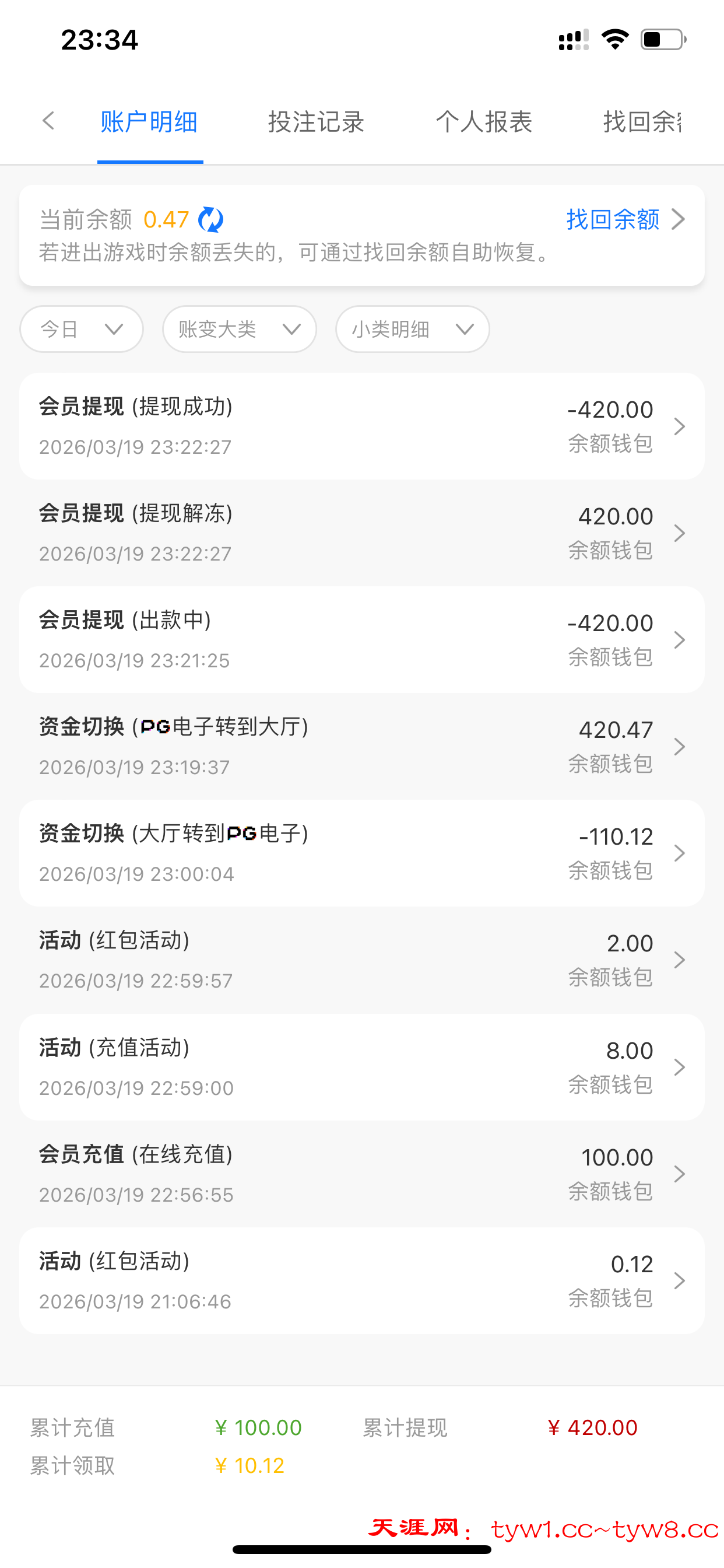This screenshot has height=1568, width=724.
Task: Tap the refresh icon next to balance 0.47
Action: 210,219
